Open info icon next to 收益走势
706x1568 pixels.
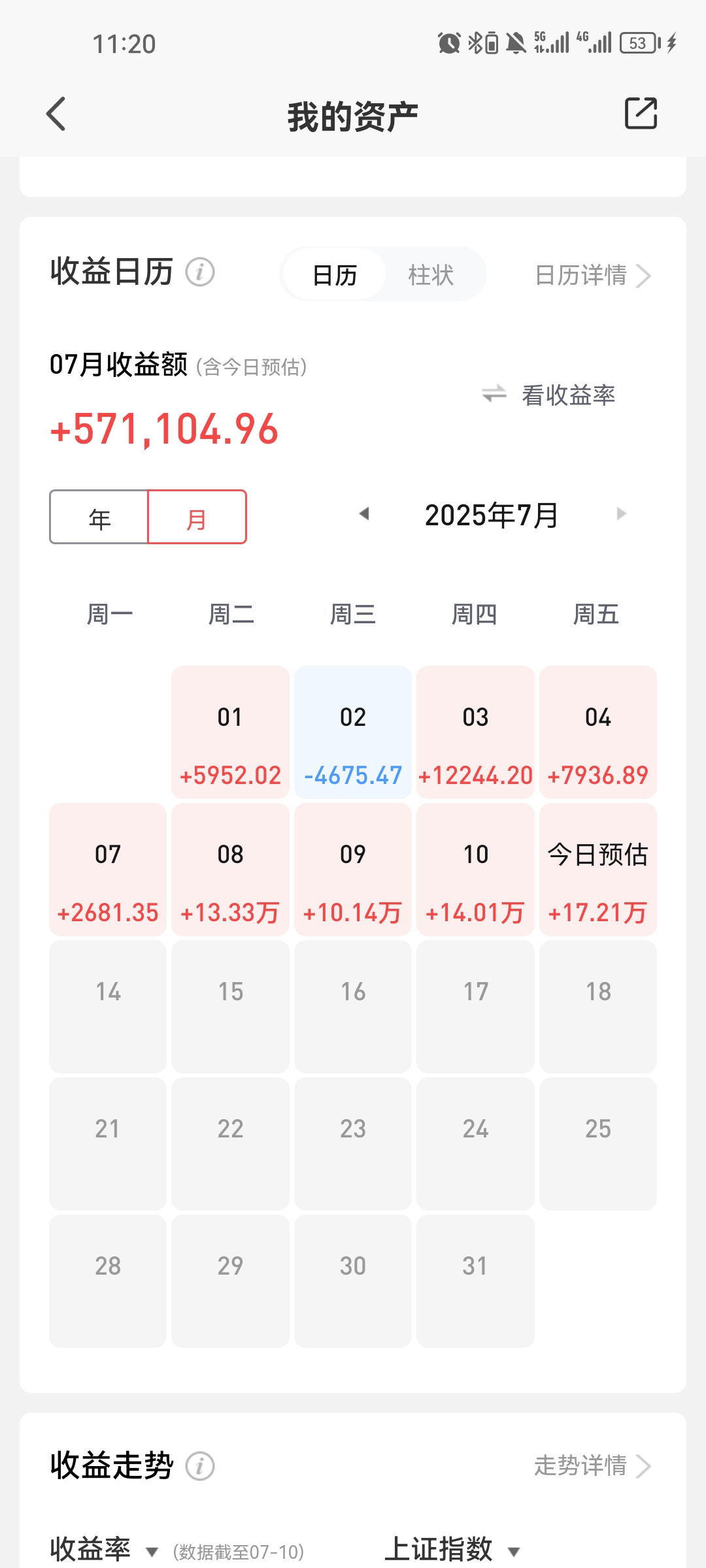200,1467
